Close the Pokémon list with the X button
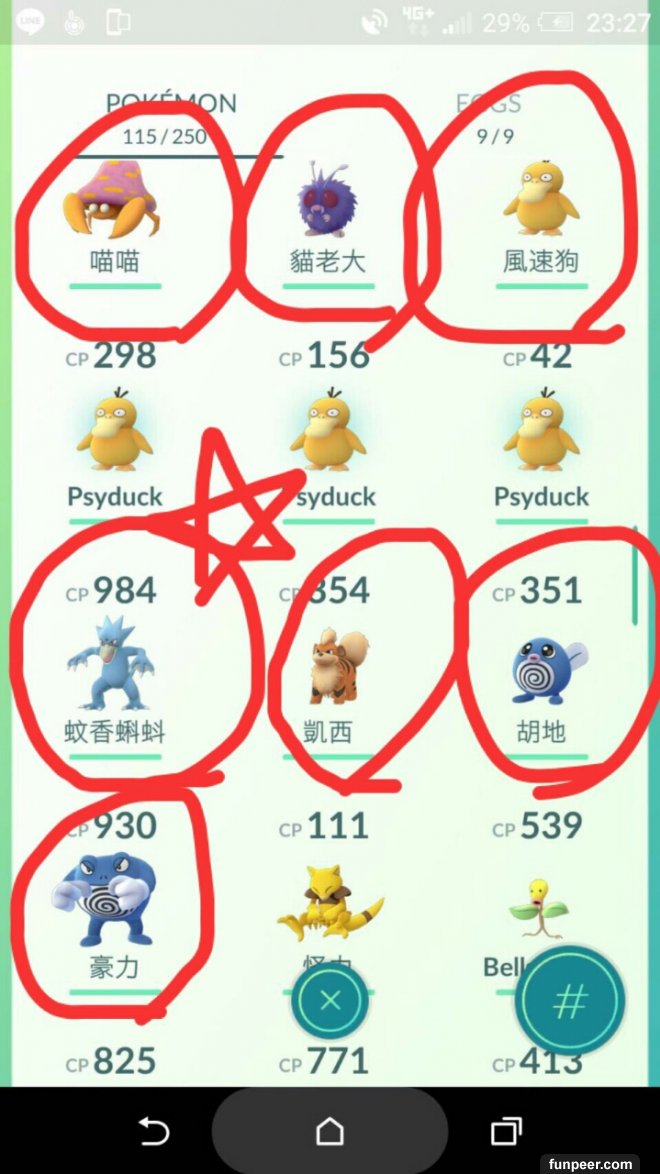Viewport: 660px width, 1174px height. (x=331, y=1000)
